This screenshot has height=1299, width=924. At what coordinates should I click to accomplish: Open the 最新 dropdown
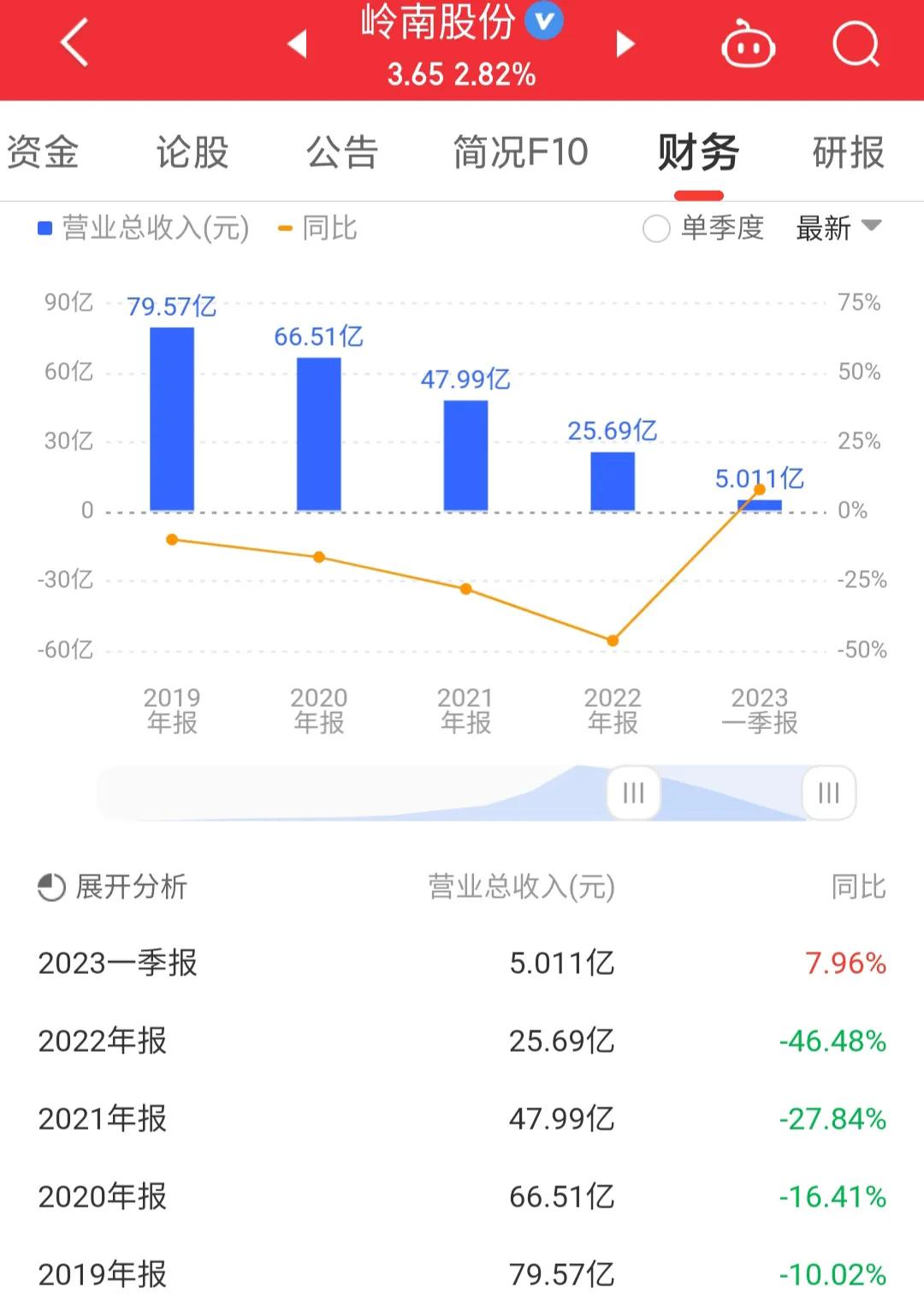(x=838, y=228)
